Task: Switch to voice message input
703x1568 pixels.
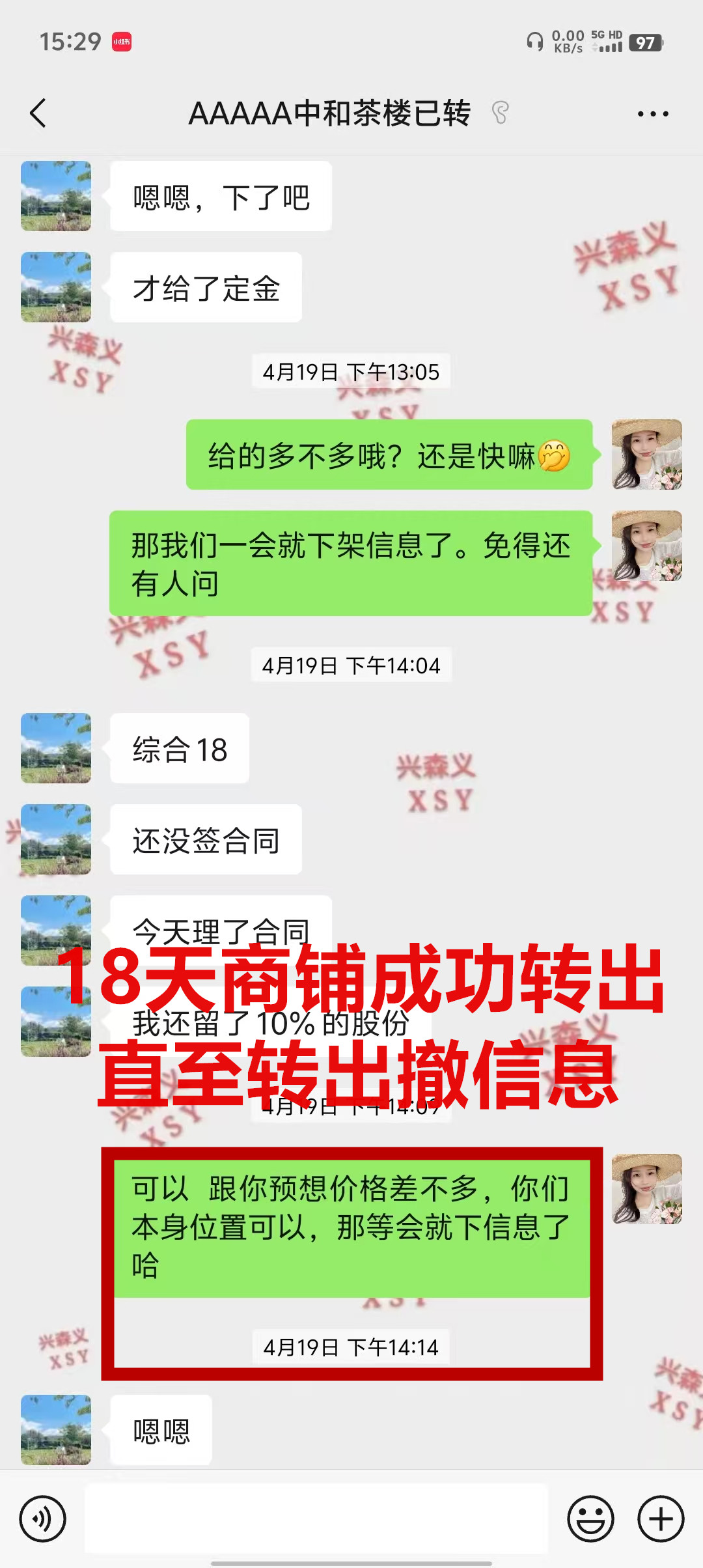Action: 43,1519
